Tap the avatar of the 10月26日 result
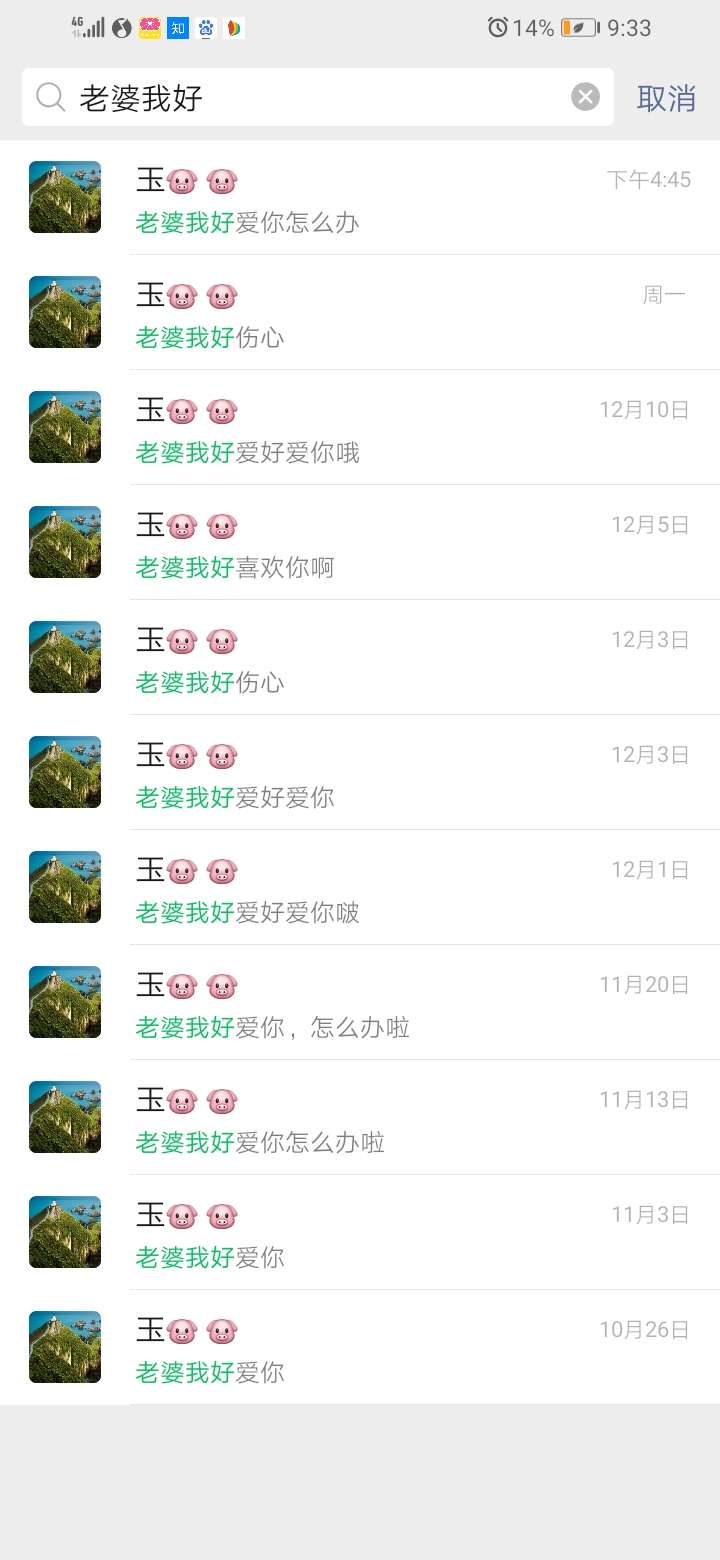Screen dimensions: 720x1560 tap(64, 1346)
